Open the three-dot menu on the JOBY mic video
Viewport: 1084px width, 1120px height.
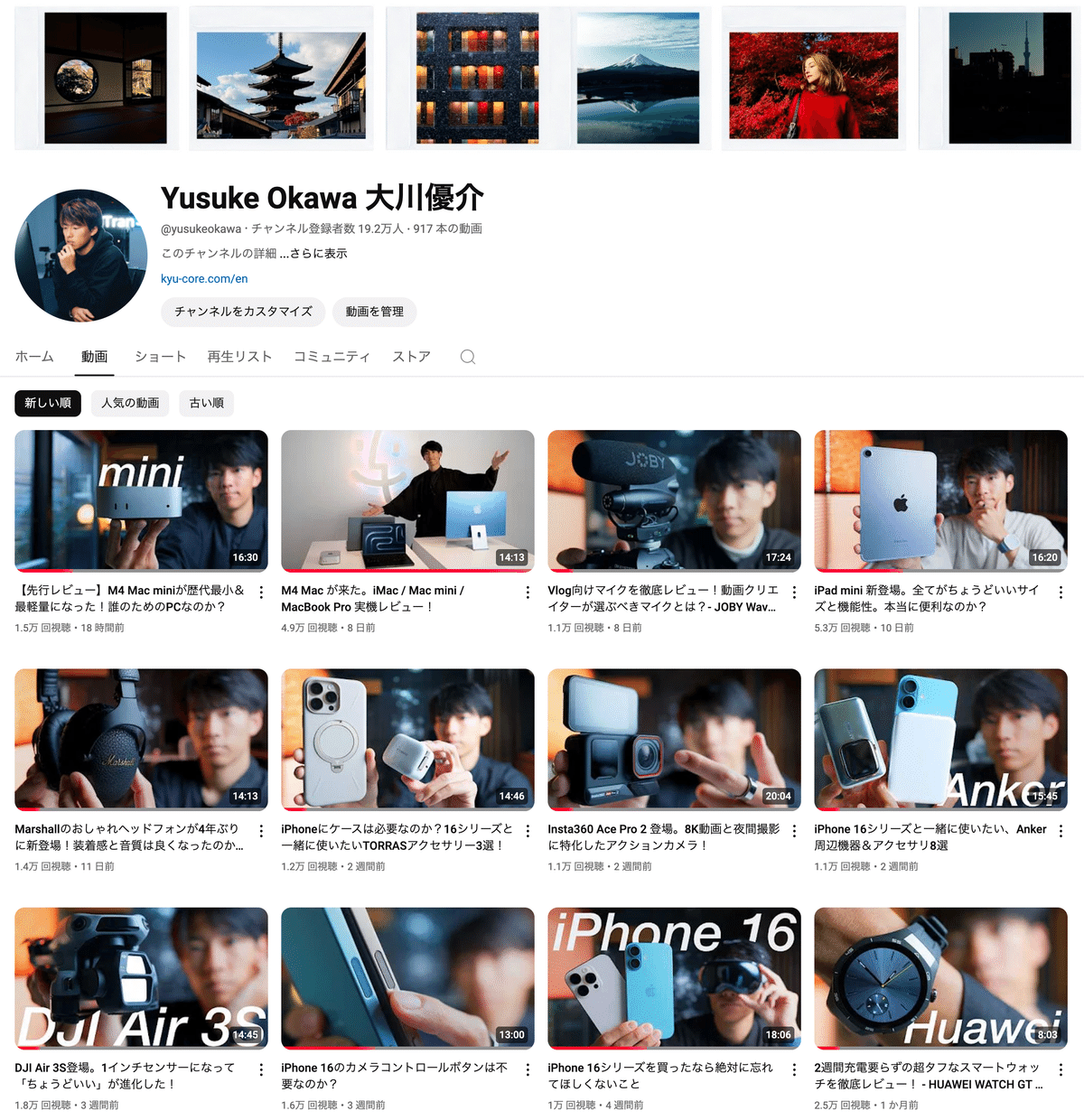[794, 593]
